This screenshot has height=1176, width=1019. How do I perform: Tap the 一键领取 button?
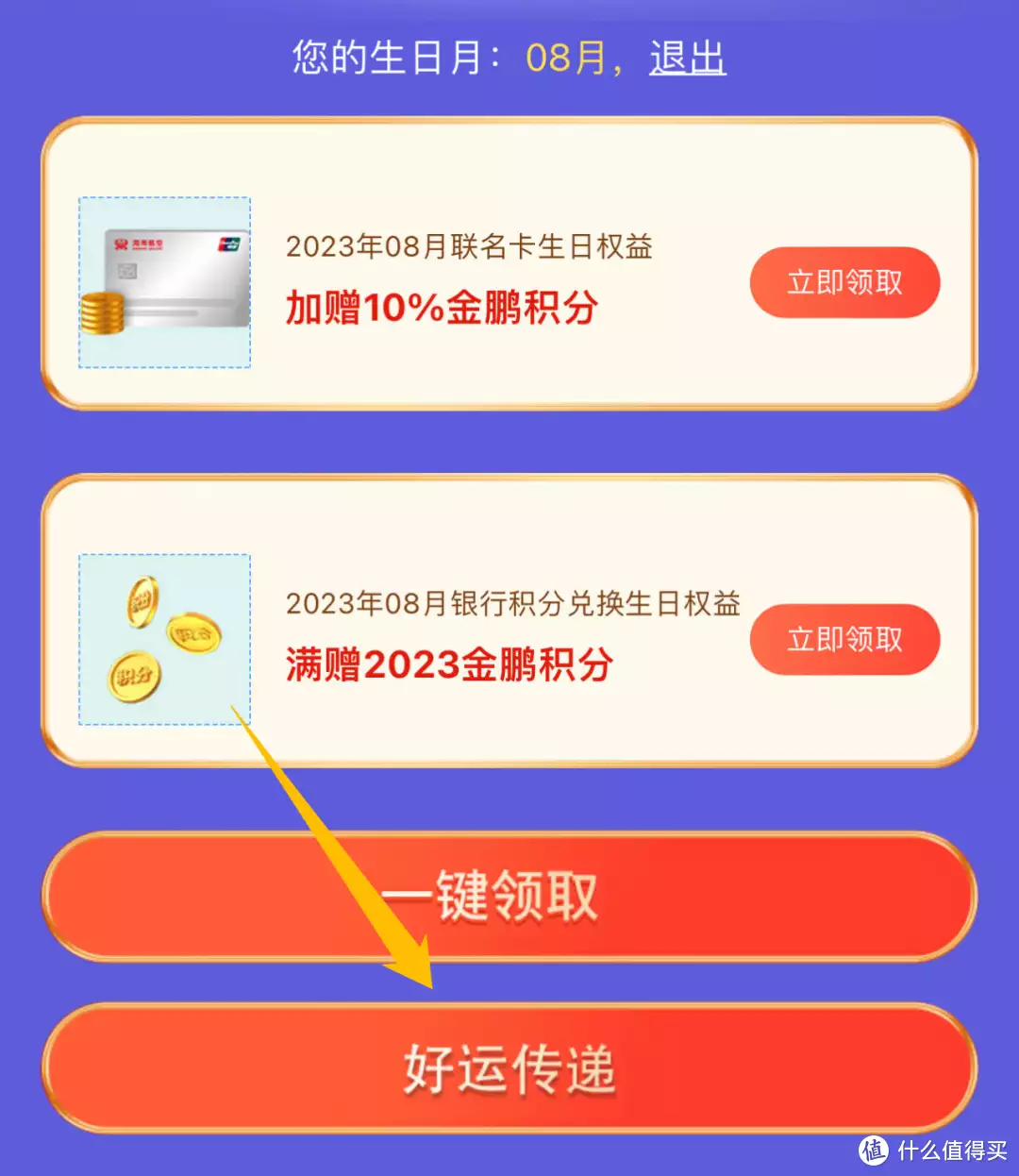pyautogui.click(x=509, y=895)
